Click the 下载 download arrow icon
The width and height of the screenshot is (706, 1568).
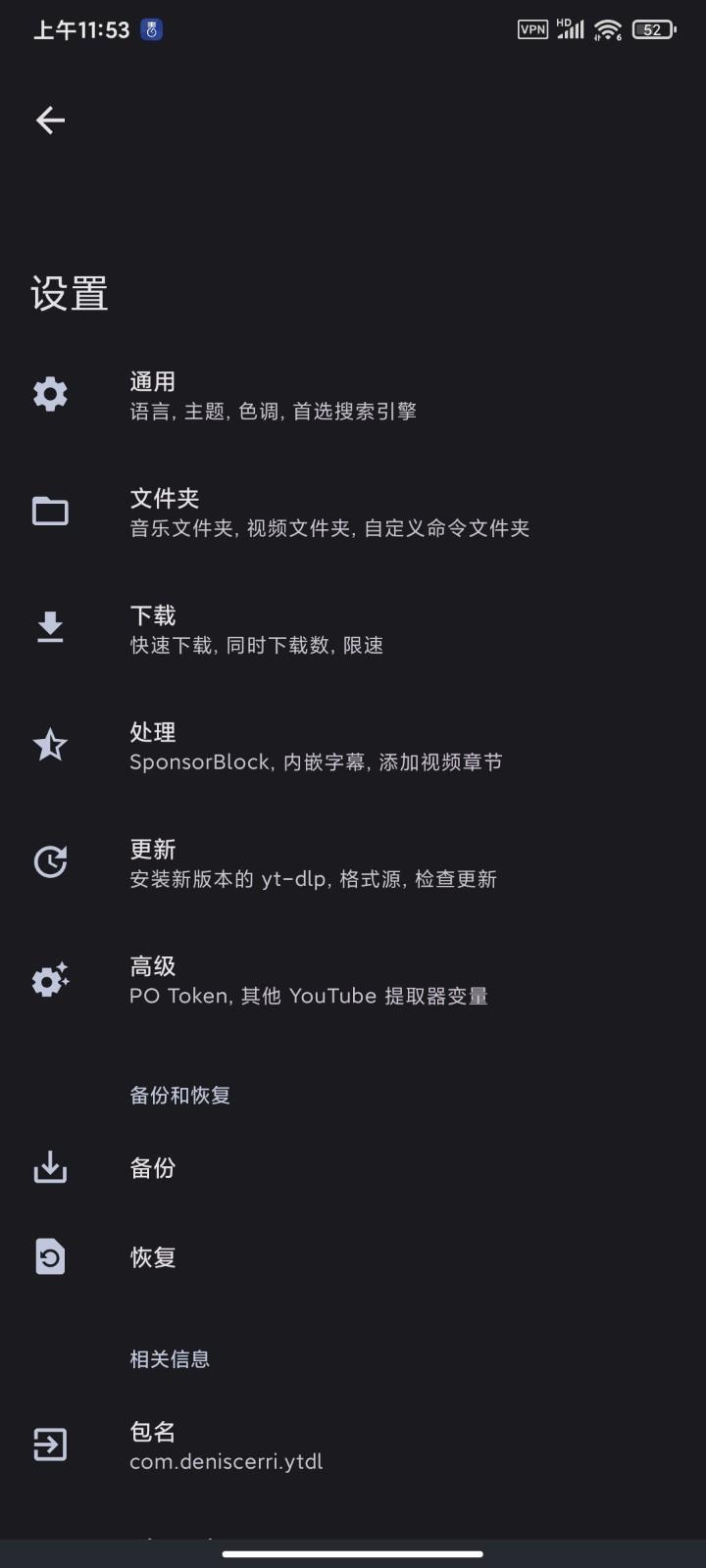(x=50, y=628)
